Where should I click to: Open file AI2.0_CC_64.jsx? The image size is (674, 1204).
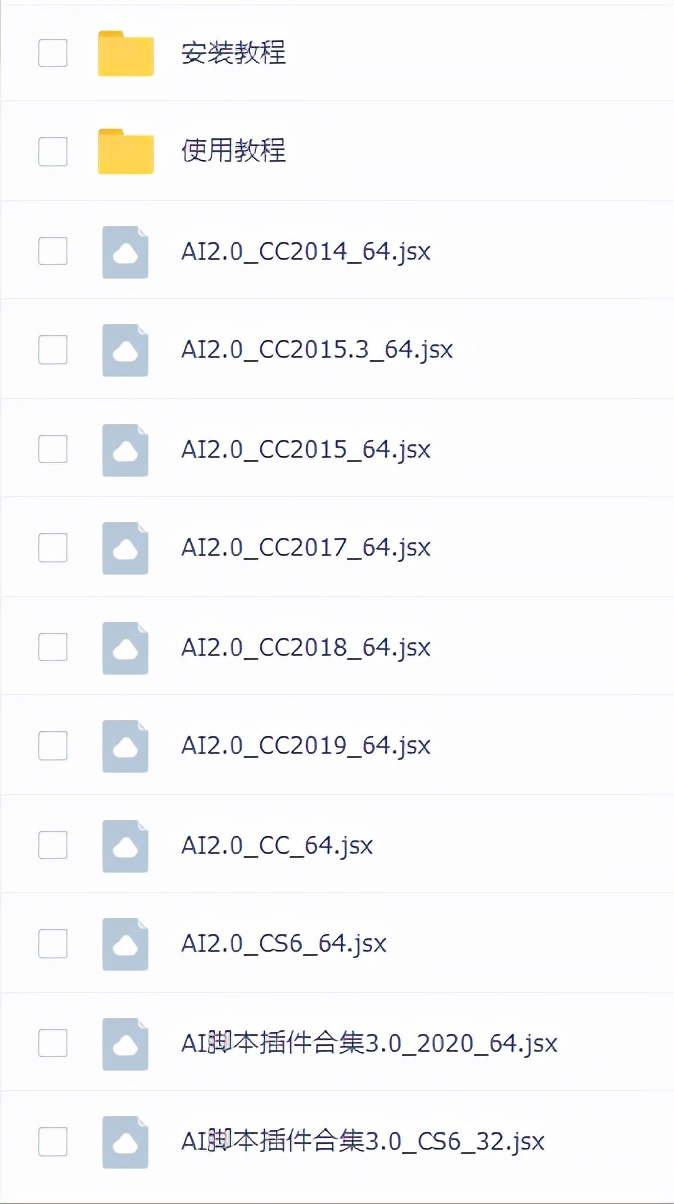(x=277, y=845)
